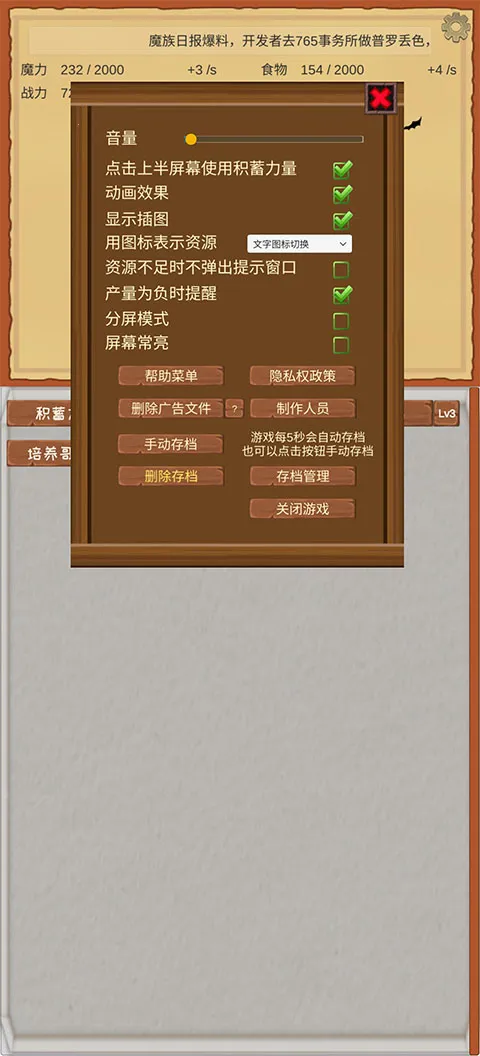The width and height of the screenshot is (480, 1056).
Task: Tap the gear settings icon
Action: click(455, 27)
